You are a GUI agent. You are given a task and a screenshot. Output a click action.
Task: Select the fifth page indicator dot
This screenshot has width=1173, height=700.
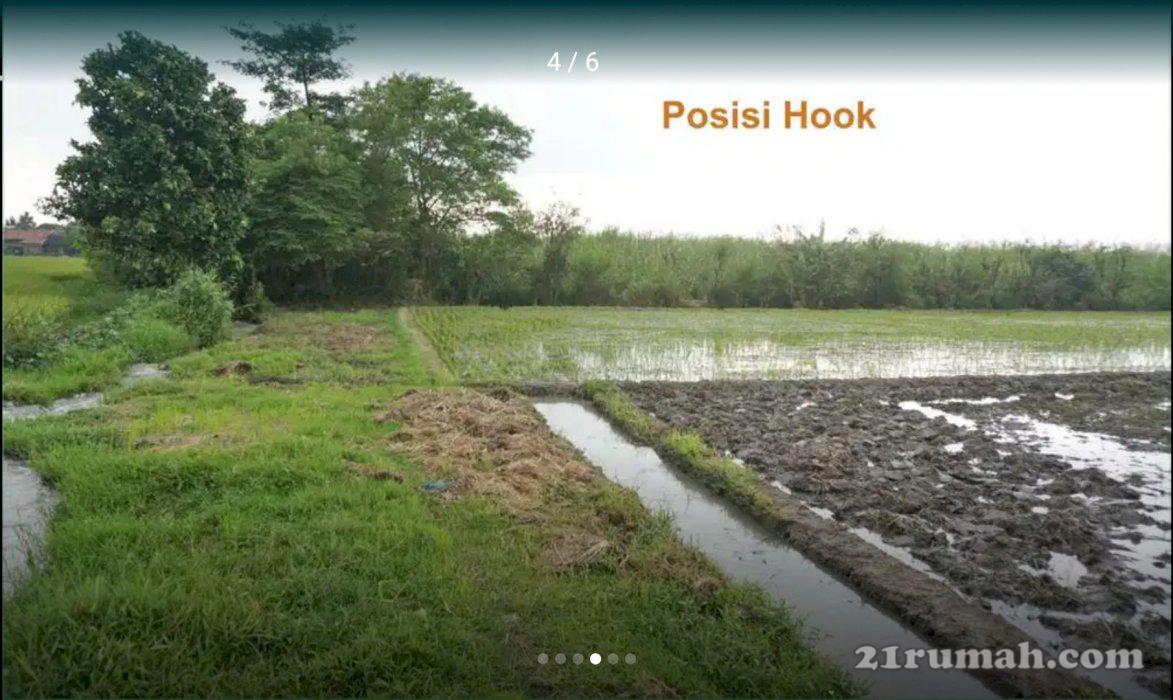pyautogui.click(x=613, y=659)
